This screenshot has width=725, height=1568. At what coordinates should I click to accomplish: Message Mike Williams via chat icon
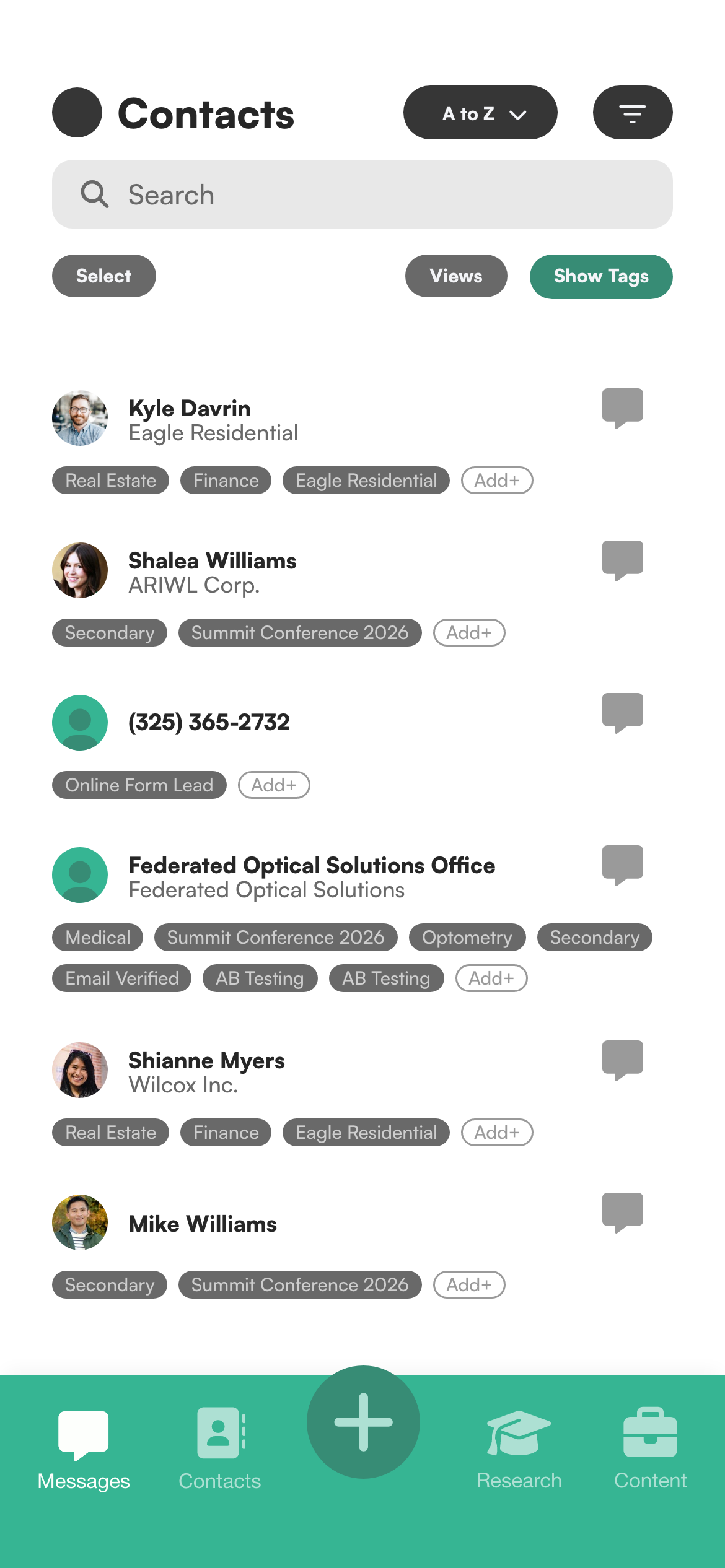click(622, 1212)
